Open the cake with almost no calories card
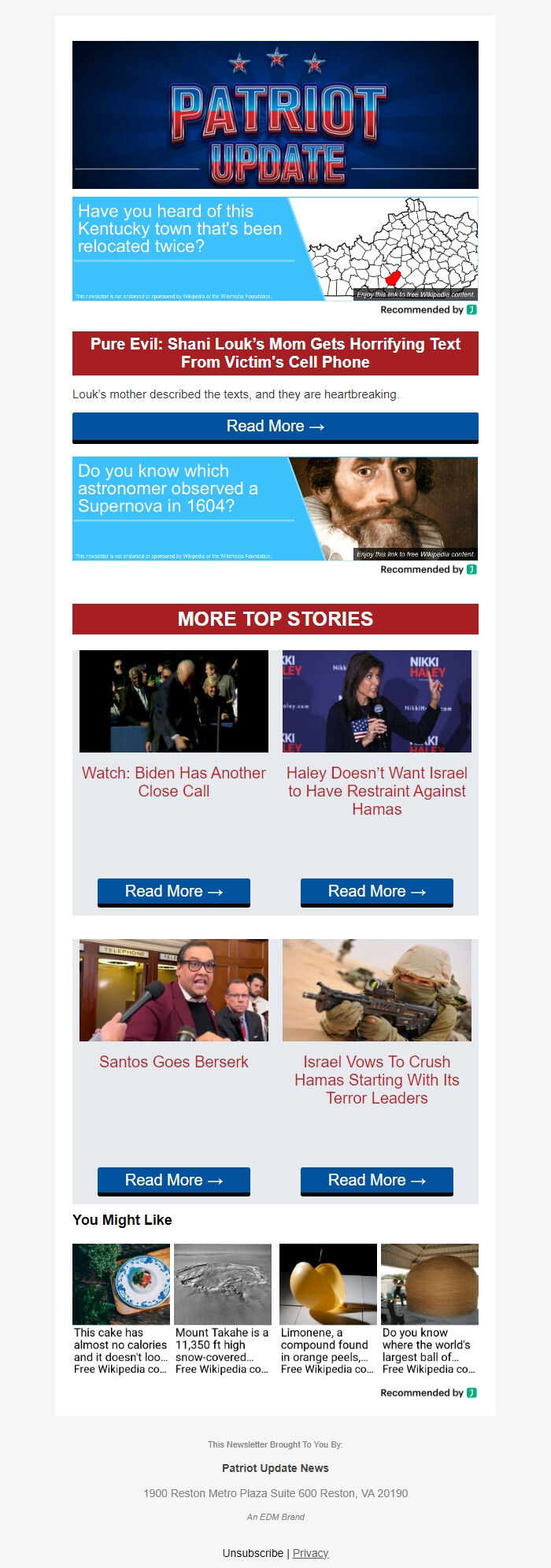 121,1310
